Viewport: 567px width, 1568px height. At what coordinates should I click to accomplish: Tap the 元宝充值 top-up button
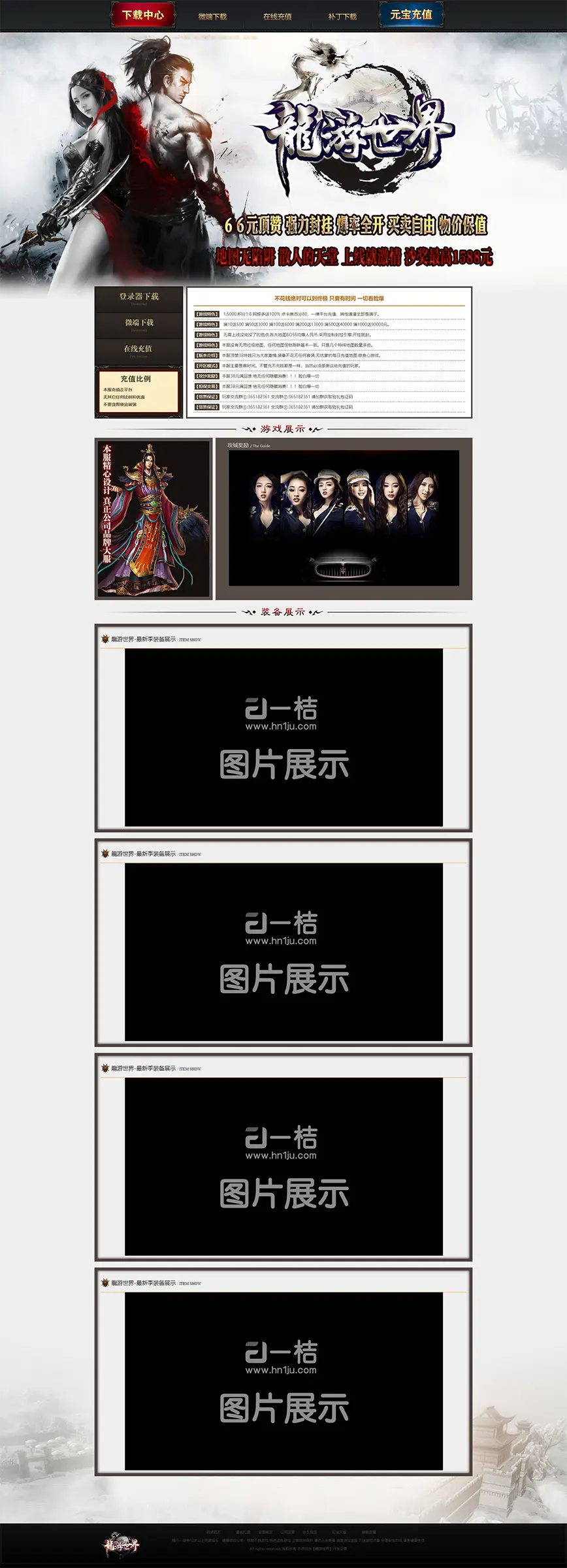(x=411, y=14)
